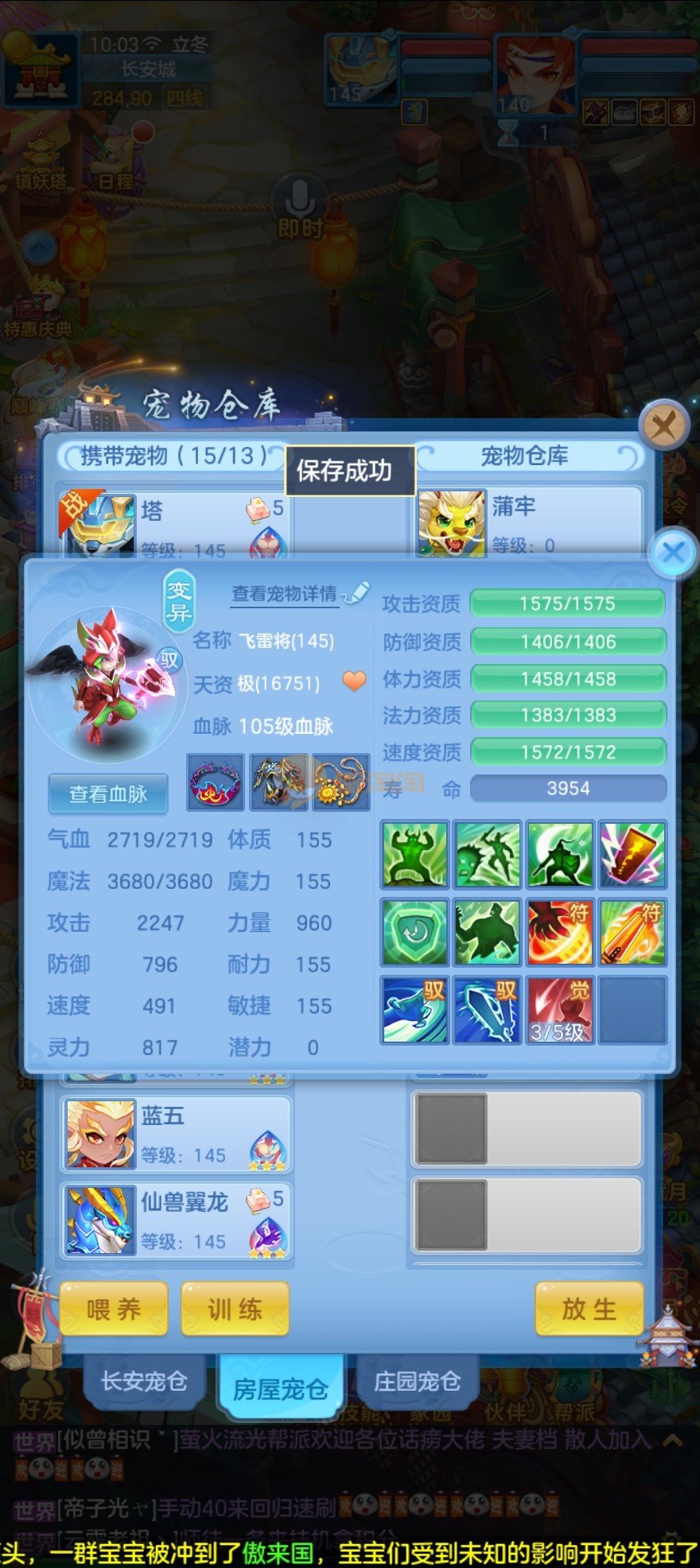
Task: Tap the 放生 button
Action: point(589,1309)
